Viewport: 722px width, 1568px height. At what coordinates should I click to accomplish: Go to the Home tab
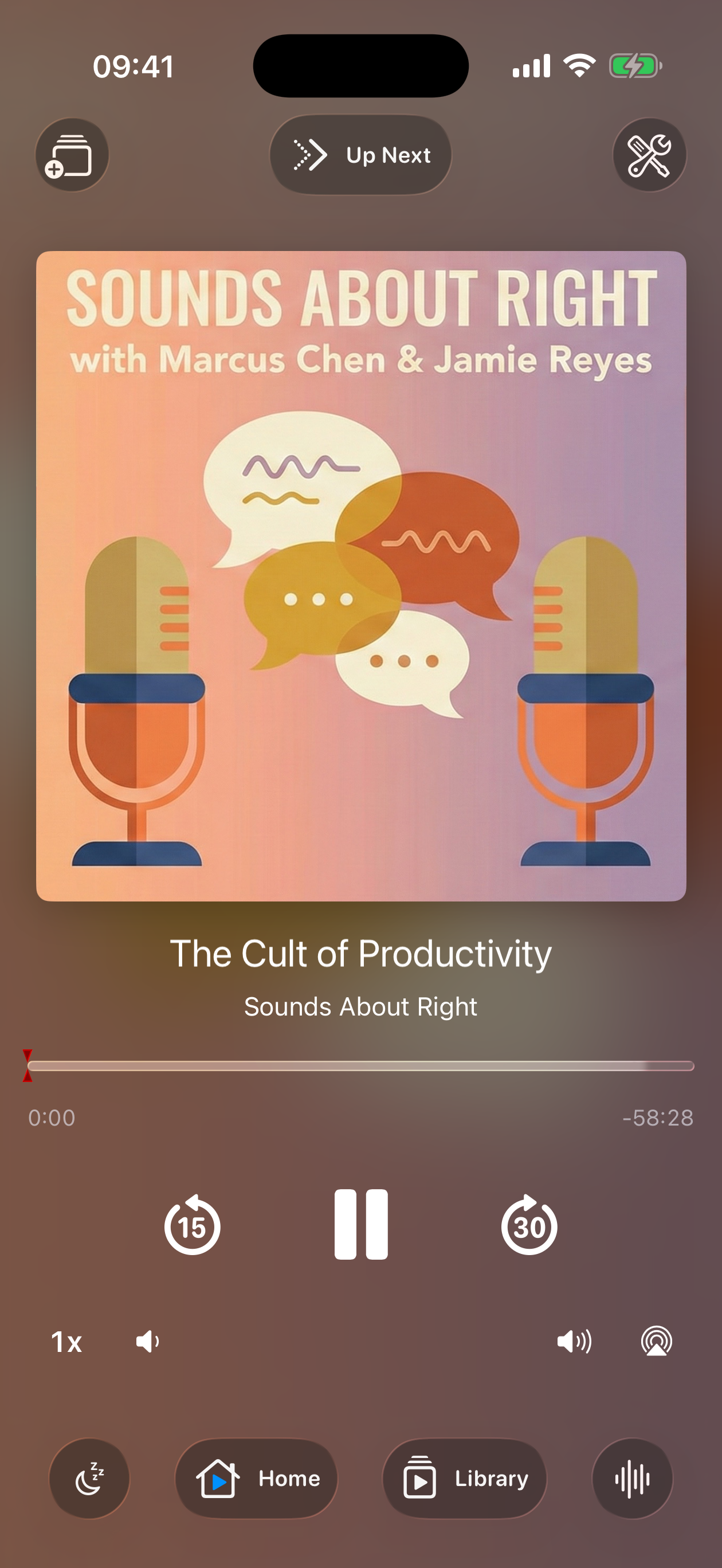point(256,1479)
